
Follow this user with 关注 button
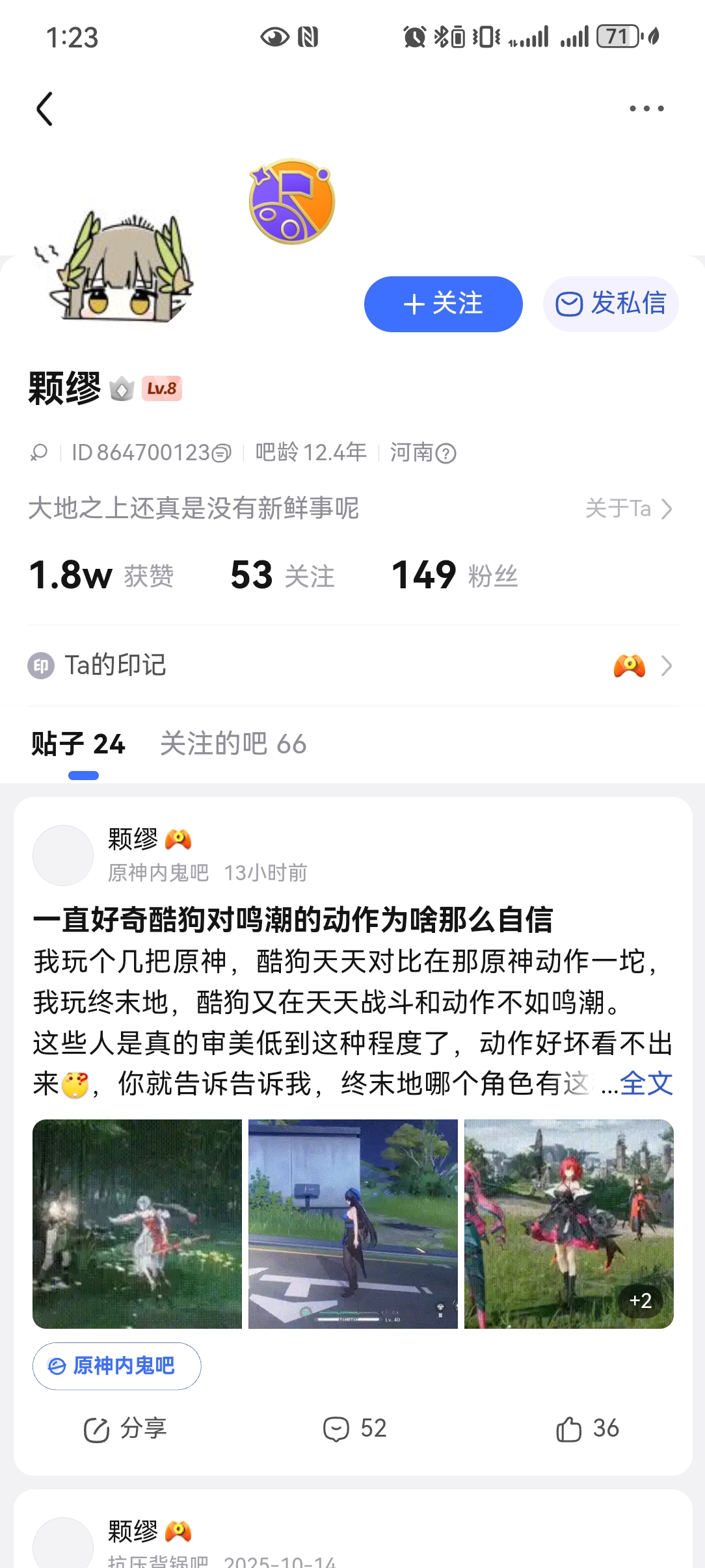click(443, 304)
